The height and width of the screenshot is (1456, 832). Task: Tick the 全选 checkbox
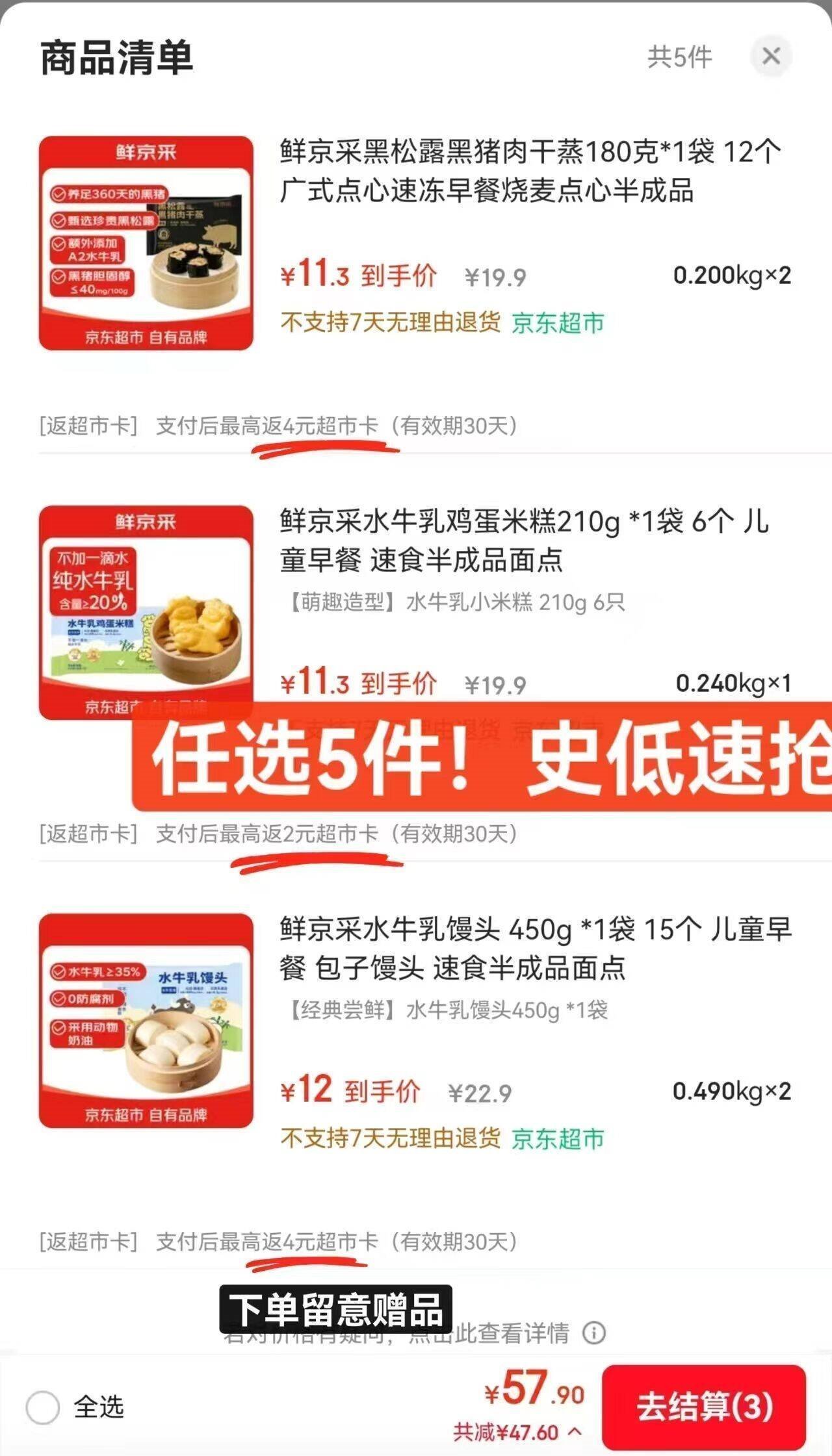point(43,1407)
